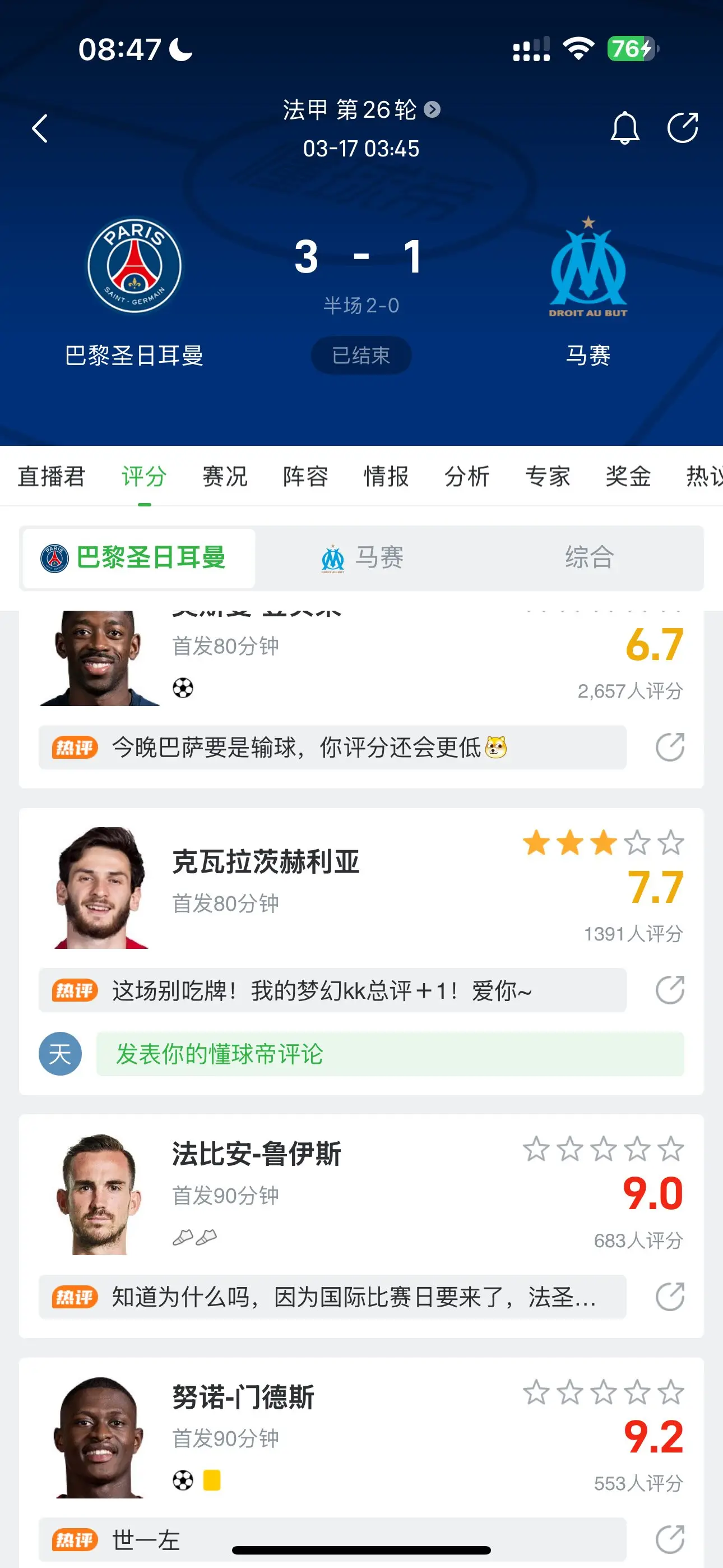The image size is (723, 1568).
Task: Share this match via top-right icon
Action: (682, 128)
